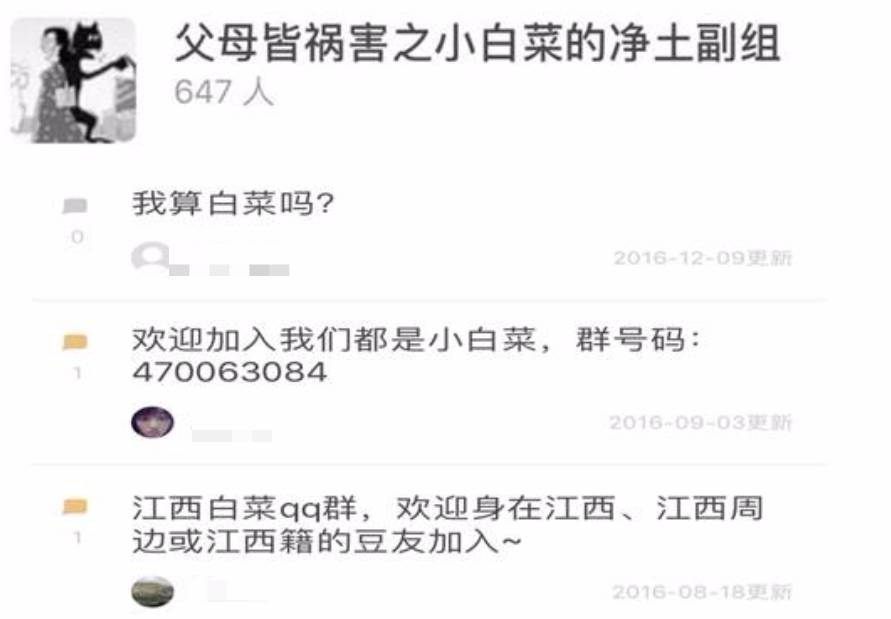View the author avatar under the 江西白菜qq群 post
The image size is (891, 619).
click(x=152, y=591)
